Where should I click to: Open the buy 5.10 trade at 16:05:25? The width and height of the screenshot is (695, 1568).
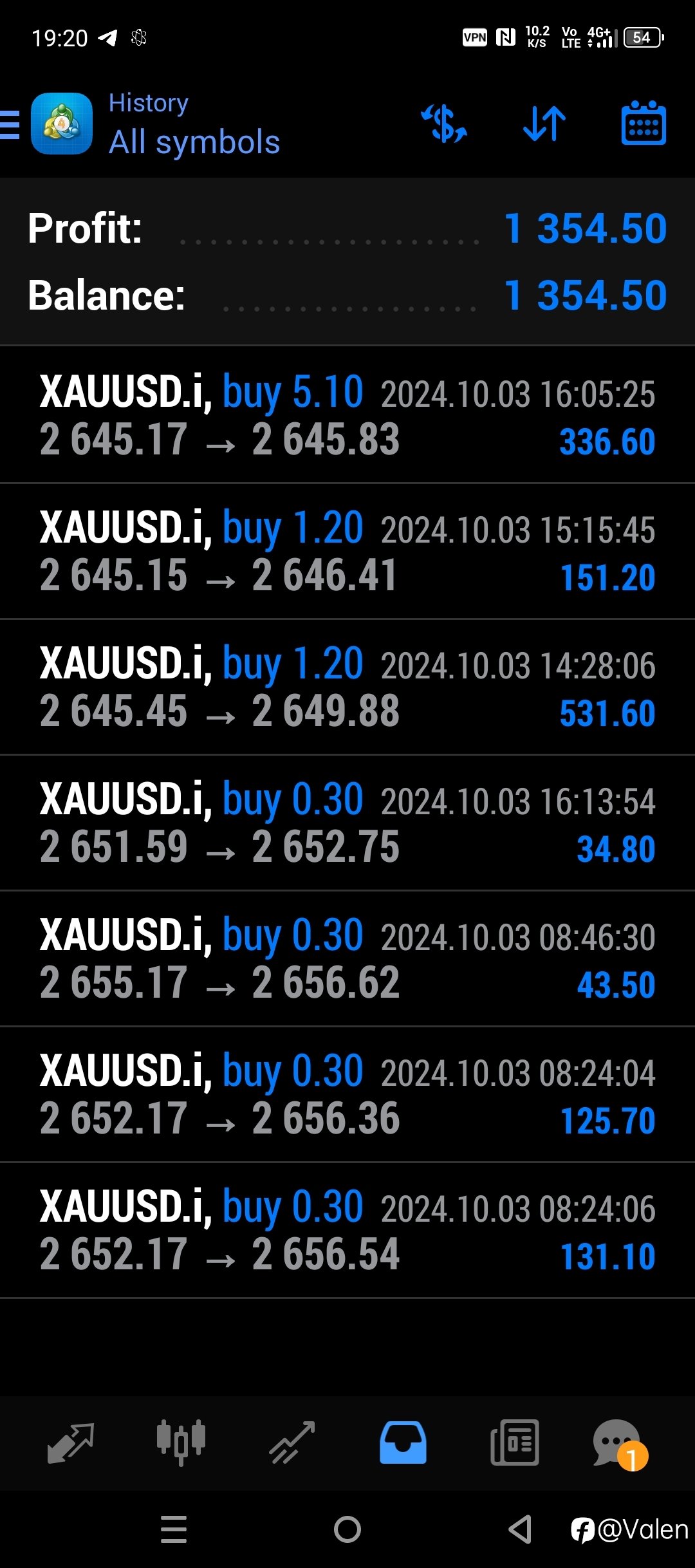[x=347, y=415]
